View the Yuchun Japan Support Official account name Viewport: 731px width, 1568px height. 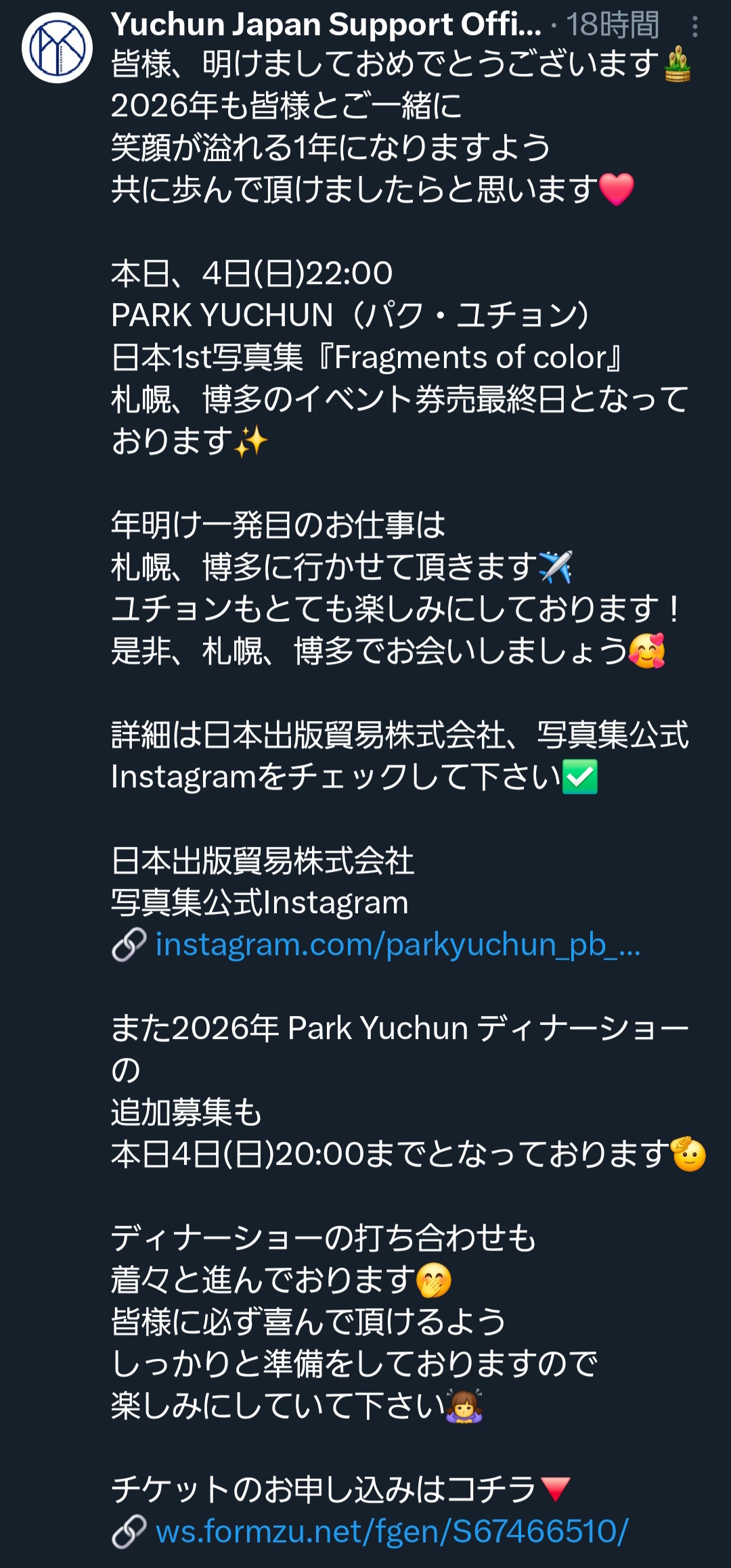coord(326,24)
